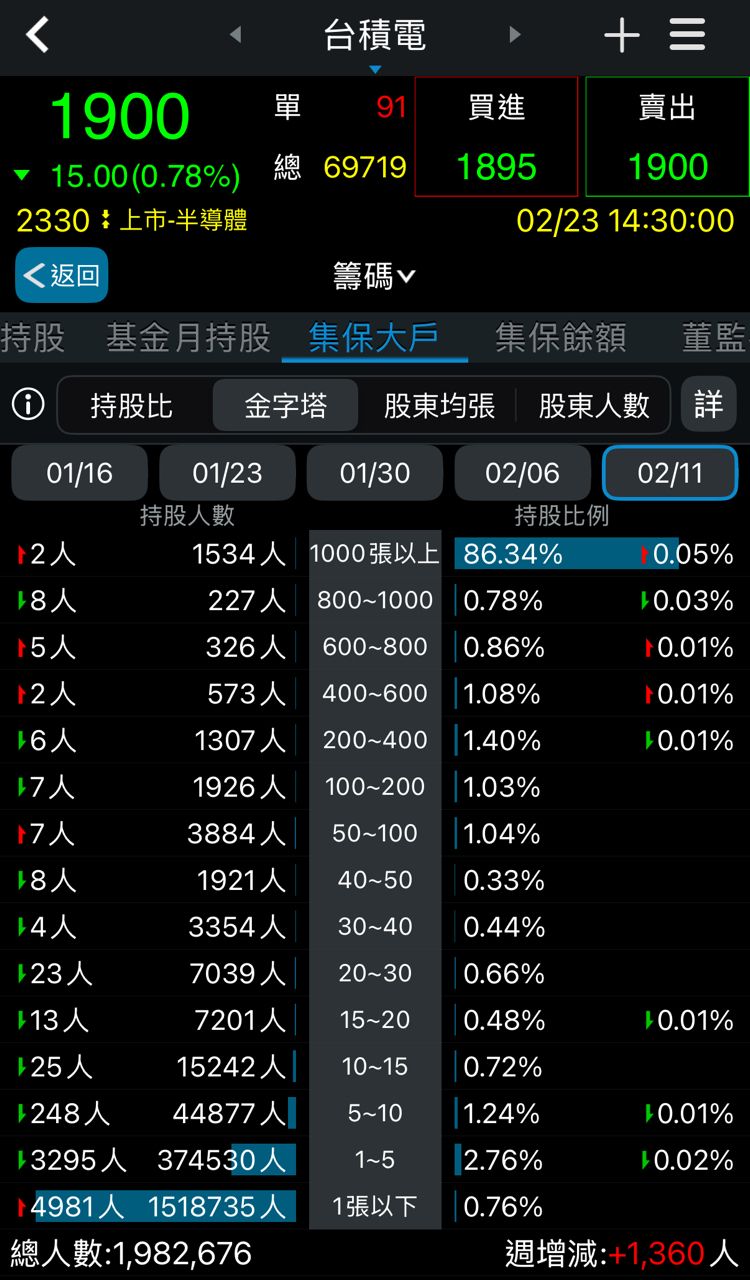Choose the 01/16 date
The width and height of the screenshot is (750, 1280).
coord(79,473)
